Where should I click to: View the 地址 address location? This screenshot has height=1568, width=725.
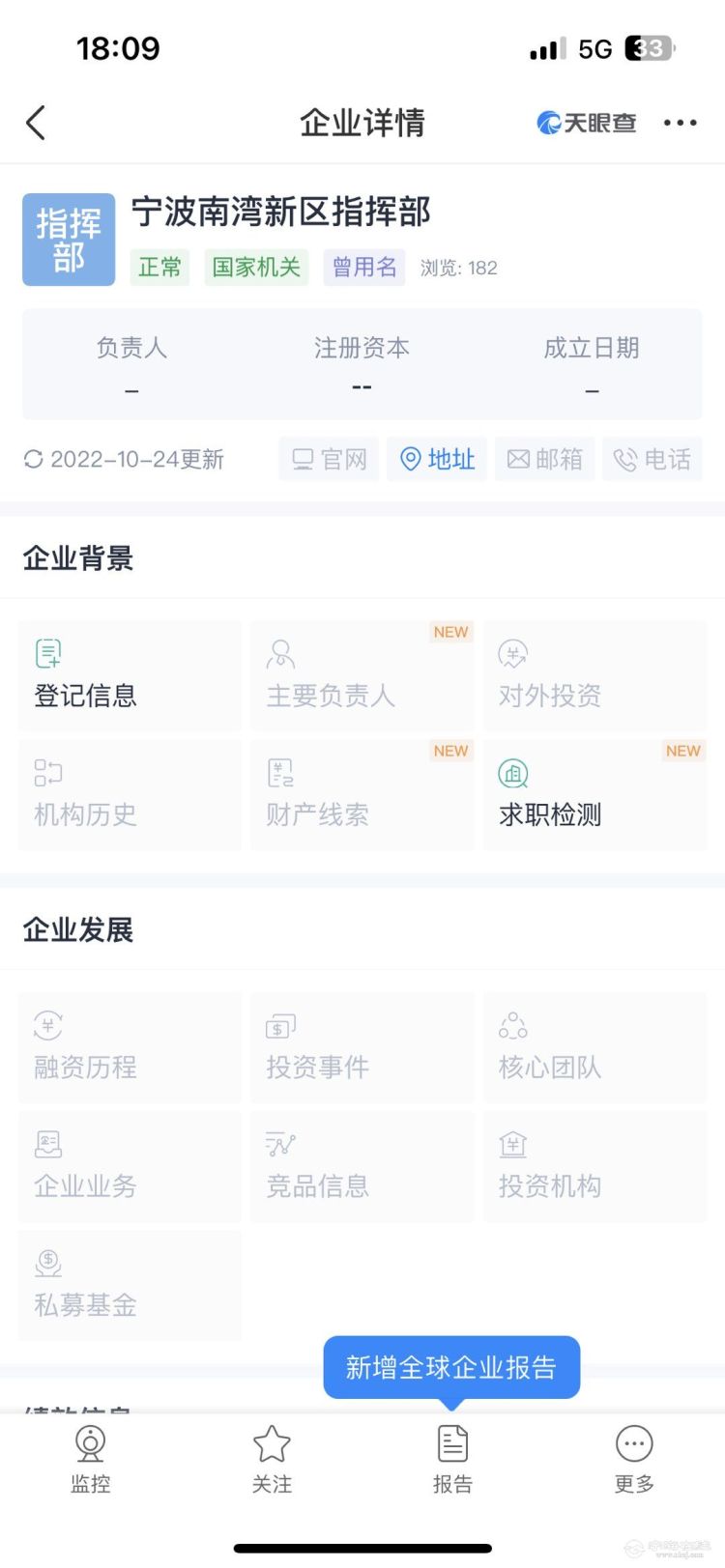(x=437, y=459)
